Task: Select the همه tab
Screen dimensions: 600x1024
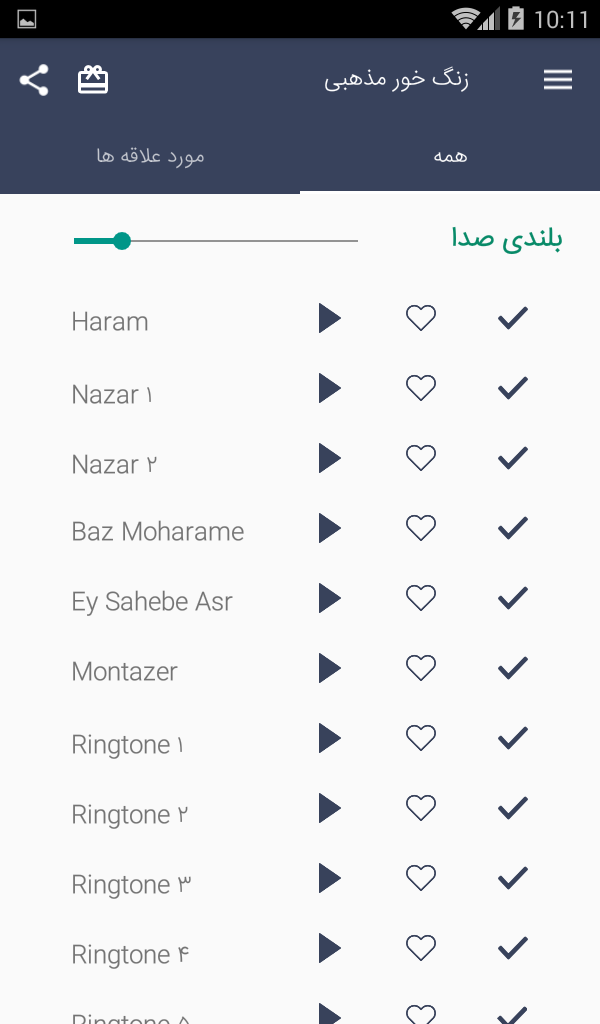Action: click(x=450, y=156)
